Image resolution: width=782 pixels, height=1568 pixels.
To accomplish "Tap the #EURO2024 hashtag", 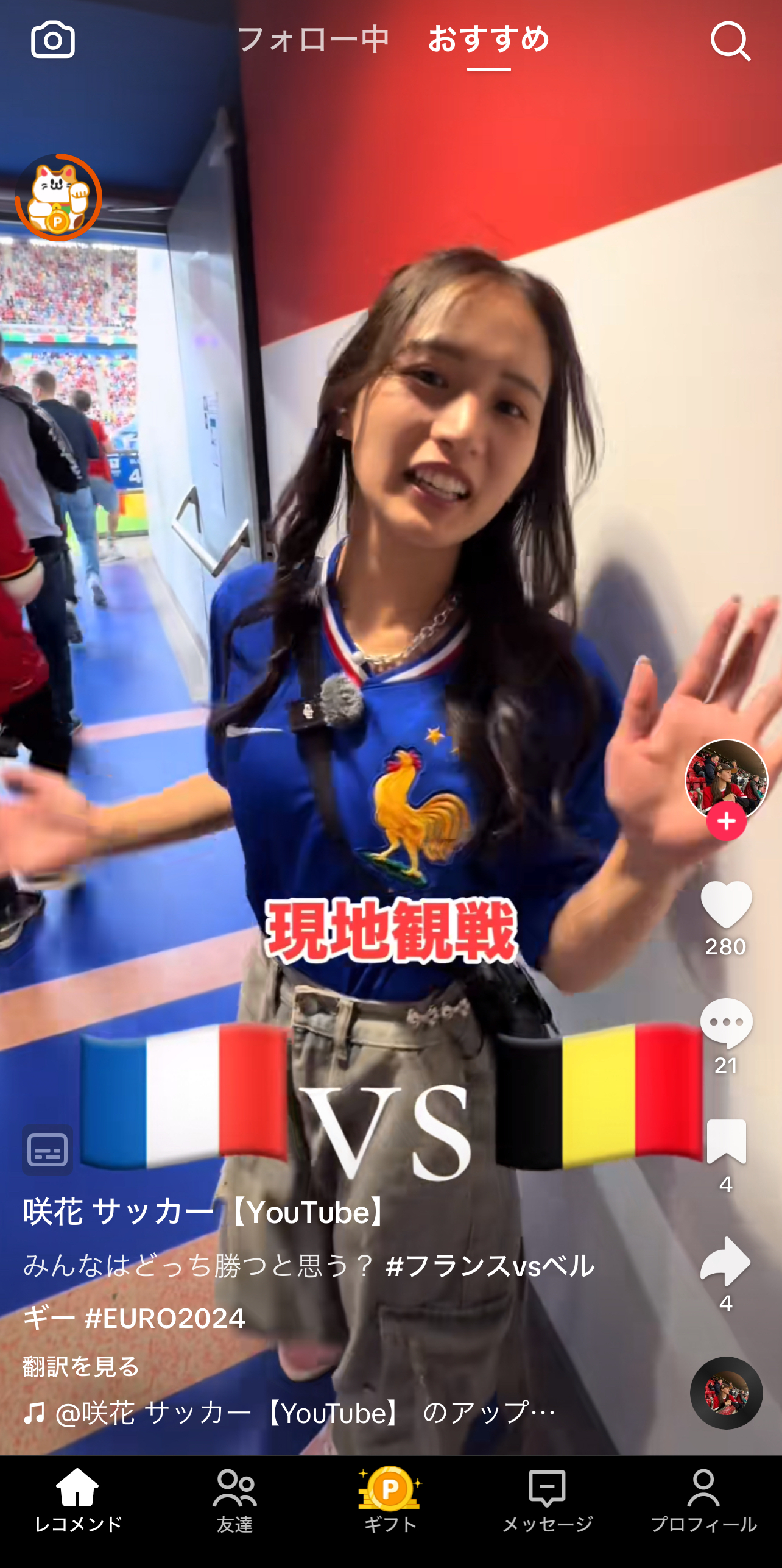I will pos(165,1318).
